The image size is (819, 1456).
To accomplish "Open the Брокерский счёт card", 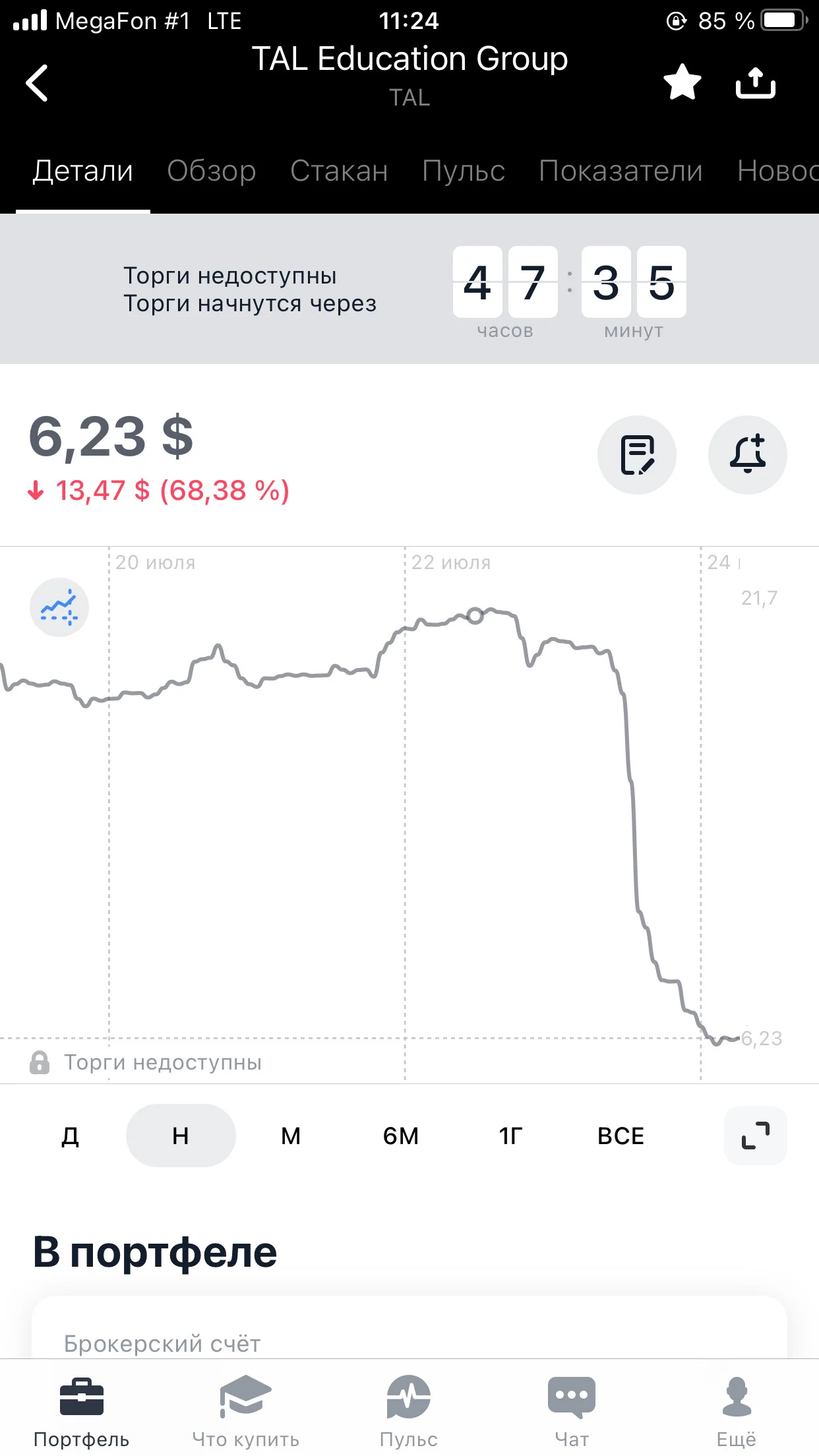I will [x=409, y=1327].
